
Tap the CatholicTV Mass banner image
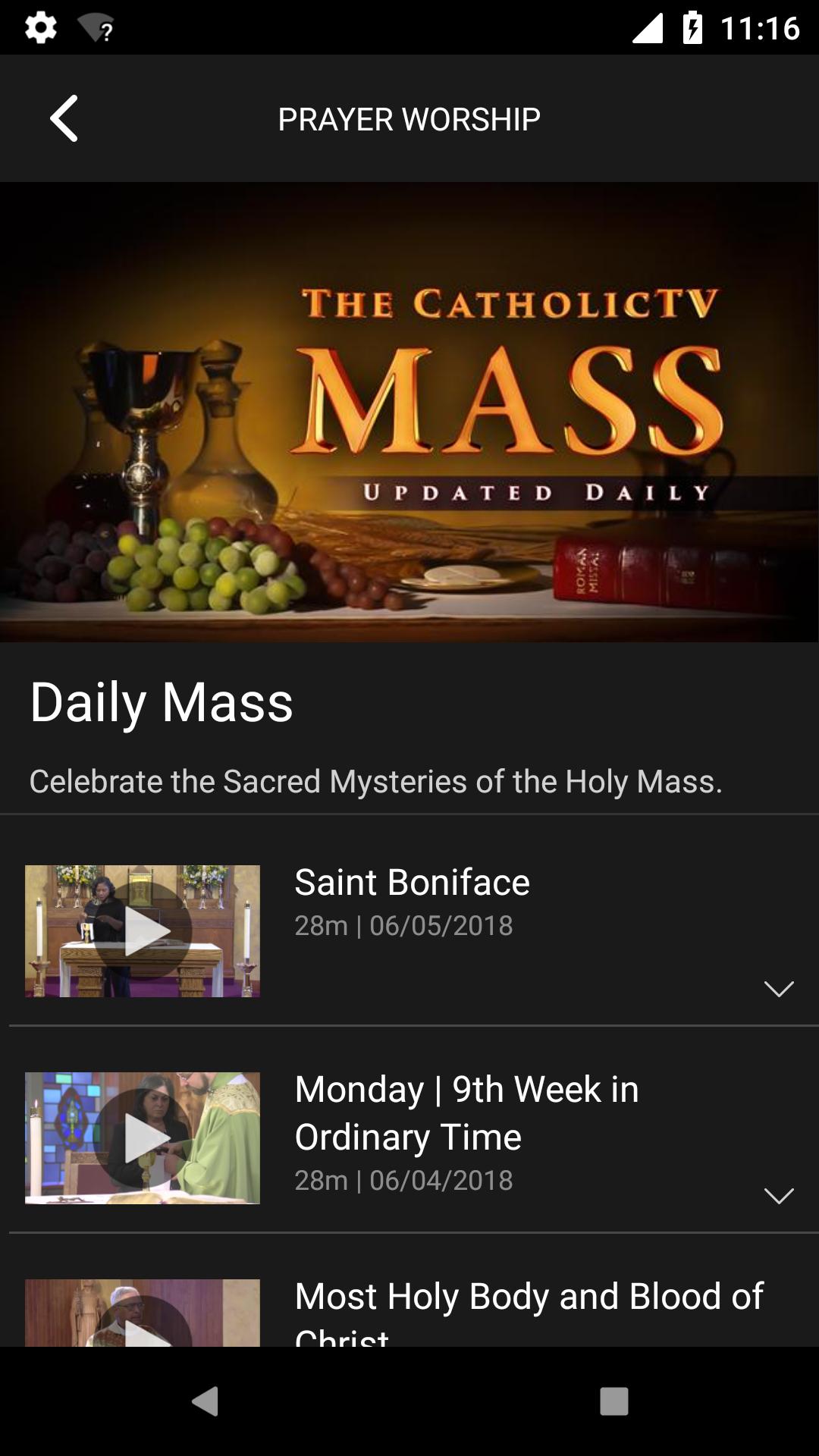pos(409,412)
